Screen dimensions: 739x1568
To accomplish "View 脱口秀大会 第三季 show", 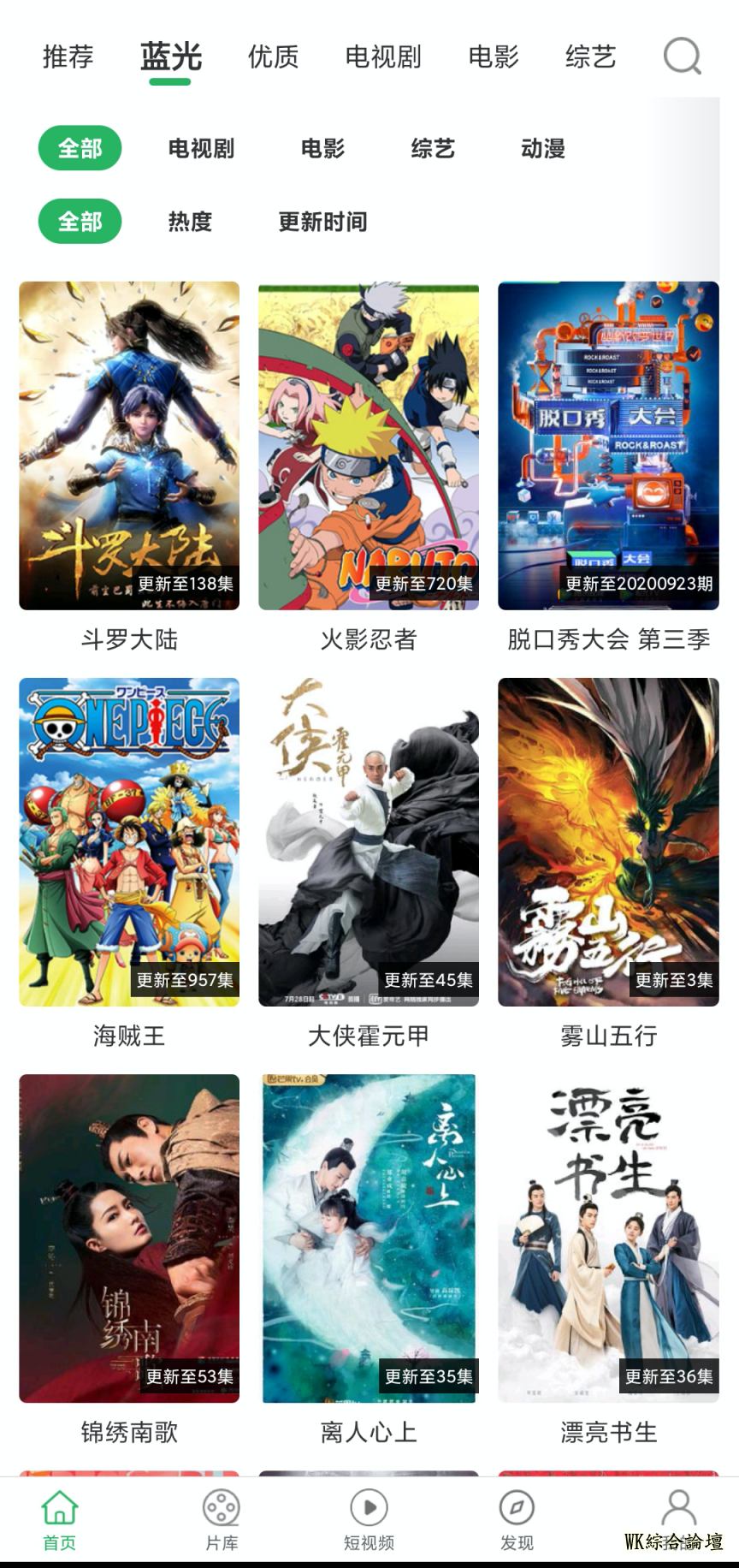I will pyautogui.click(x=608, y=445).
